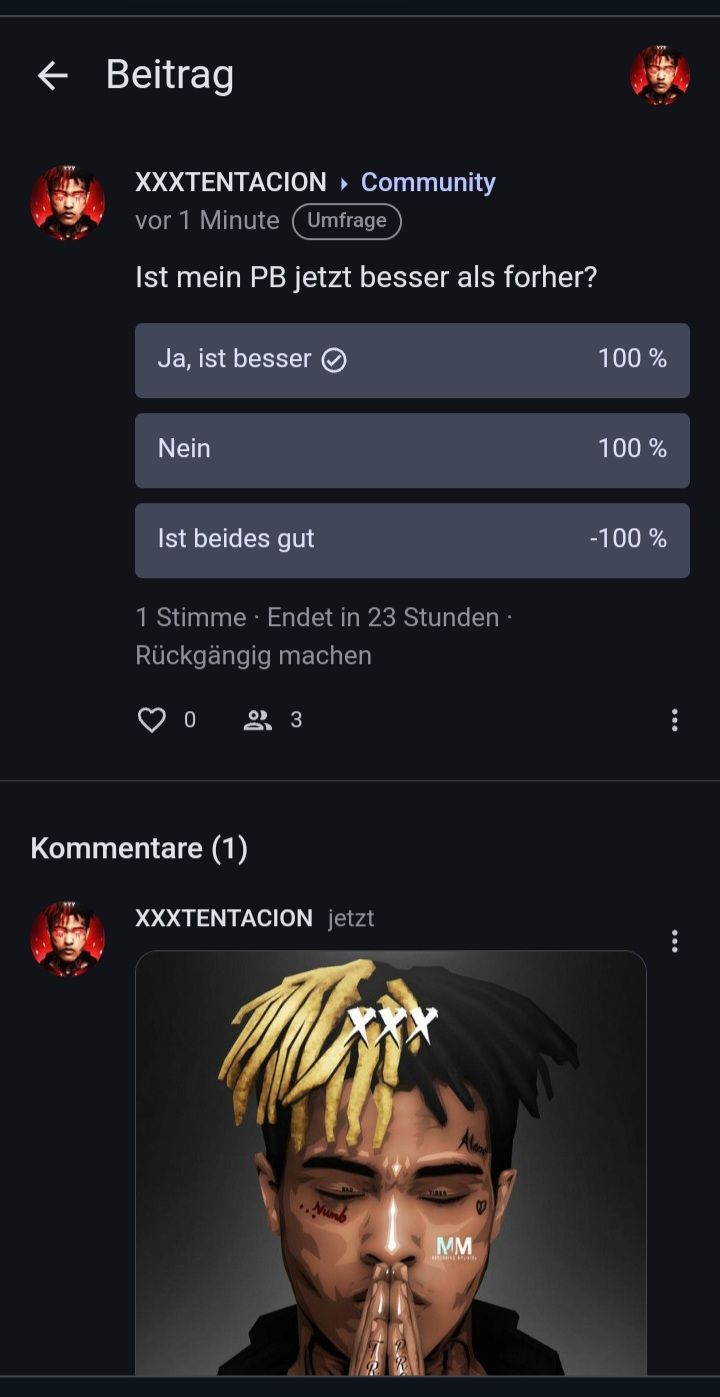The image size is (720, 1397).
Task: Choose the "Ist beides gut" poll answer
Action: pos(412,540)
